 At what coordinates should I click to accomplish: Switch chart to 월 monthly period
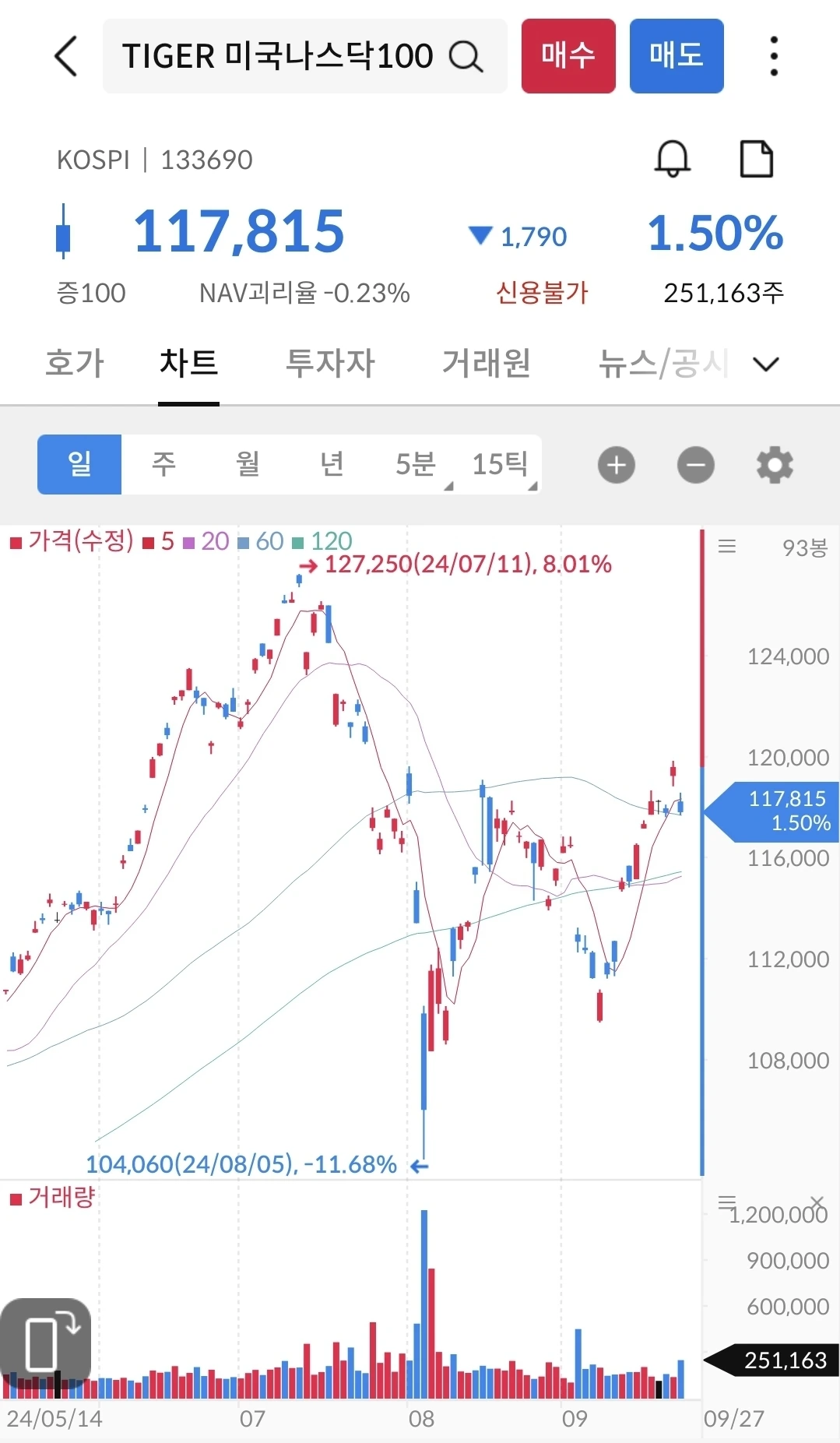click(248, 464)
